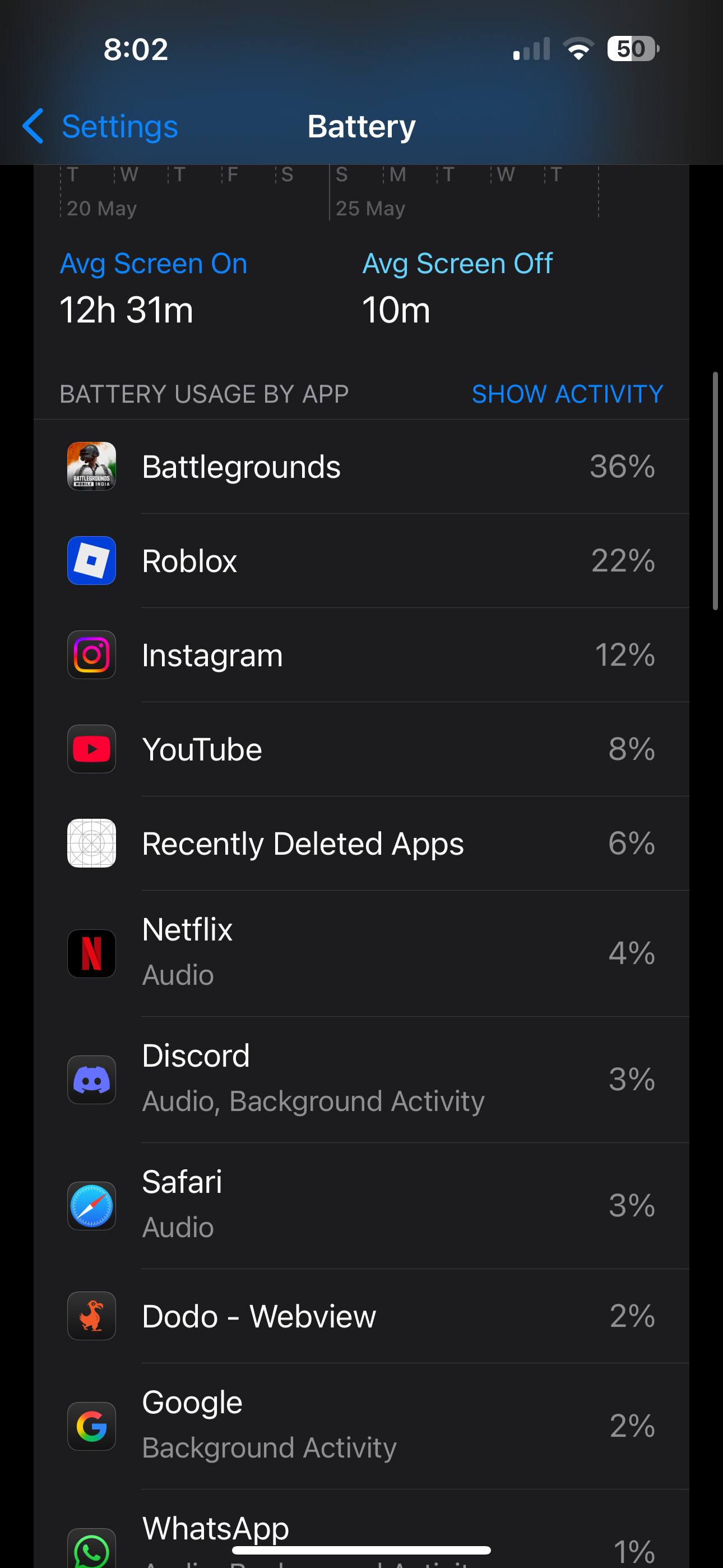723x1568 pixels.
Task: Select the Discord battery usage row
Action: click(361, 1078)
